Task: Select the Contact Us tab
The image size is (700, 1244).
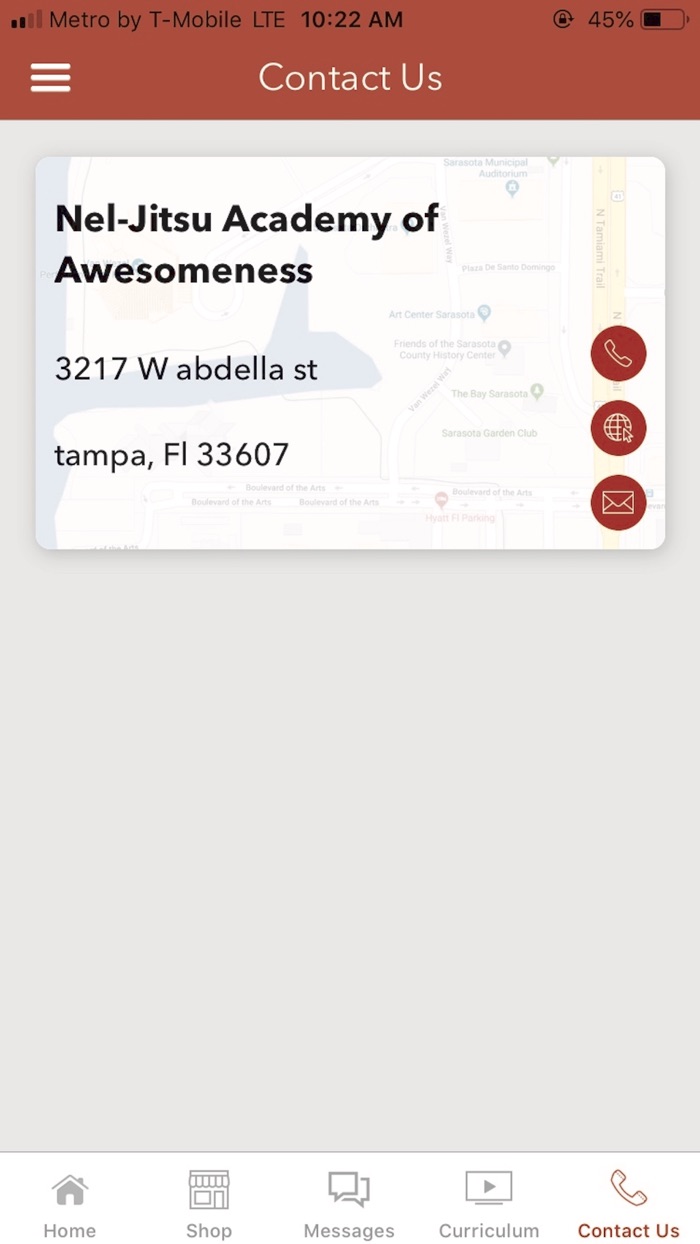Action: (628, 1204)
